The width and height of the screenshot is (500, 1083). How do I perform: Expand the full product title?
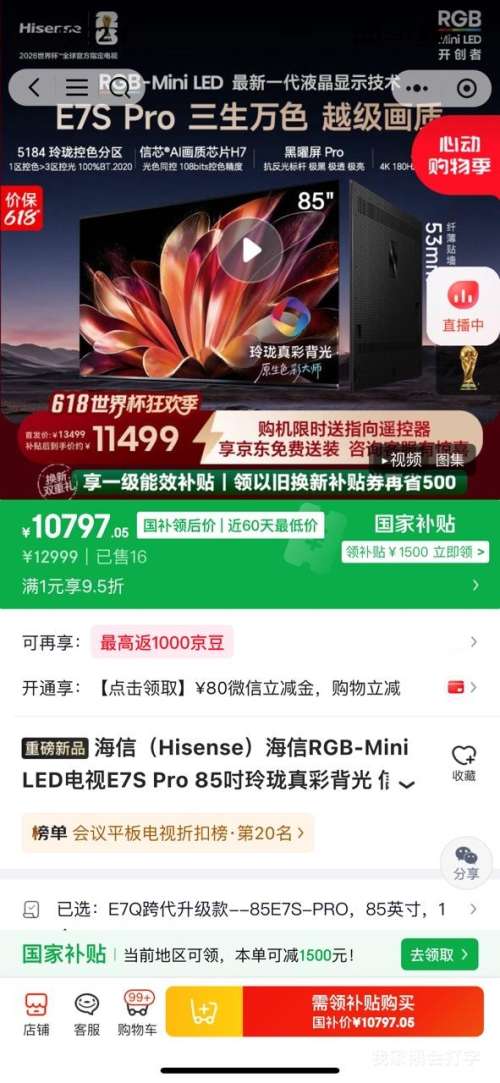407,784
